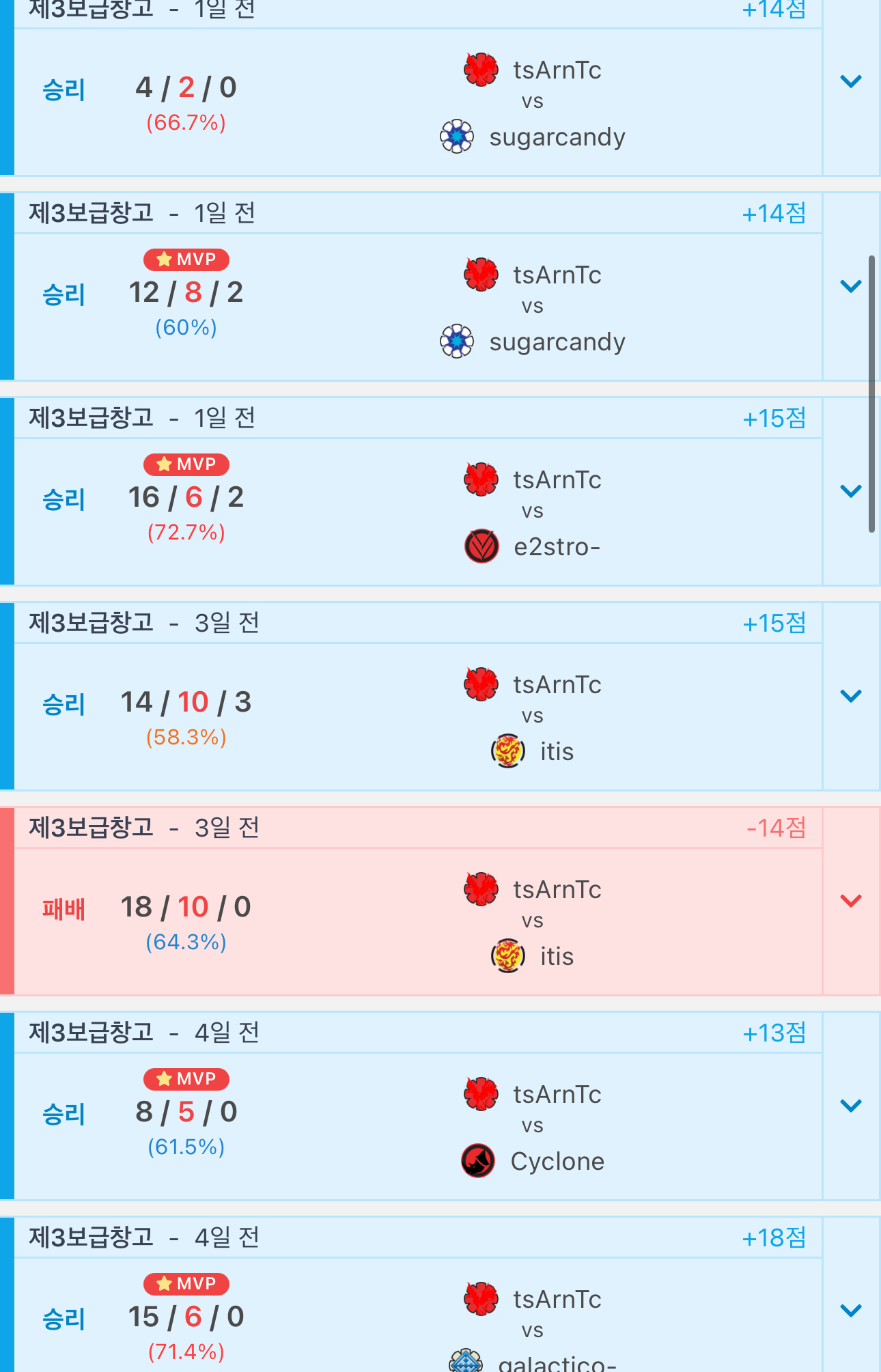The image size is (881, 1372).
Task: Open opponent Cyclone's profile
Action: pos(557,1162)
